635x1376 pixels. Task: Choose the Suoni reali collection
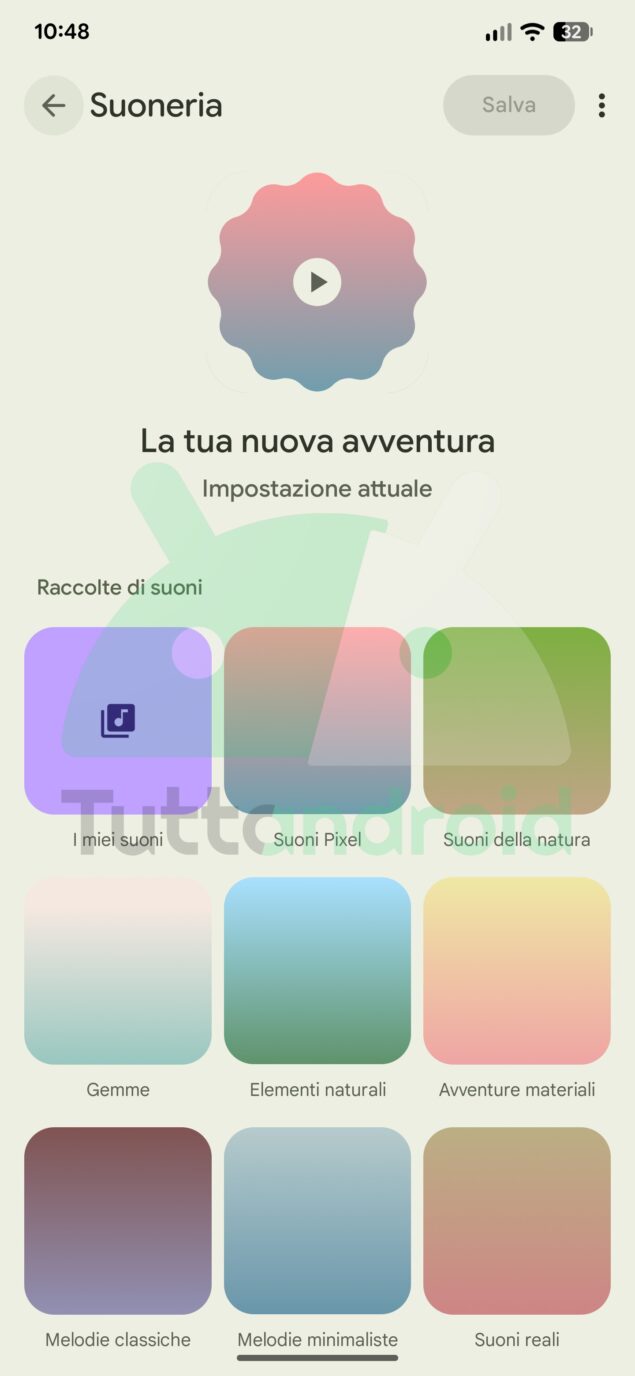(516, 1220)
